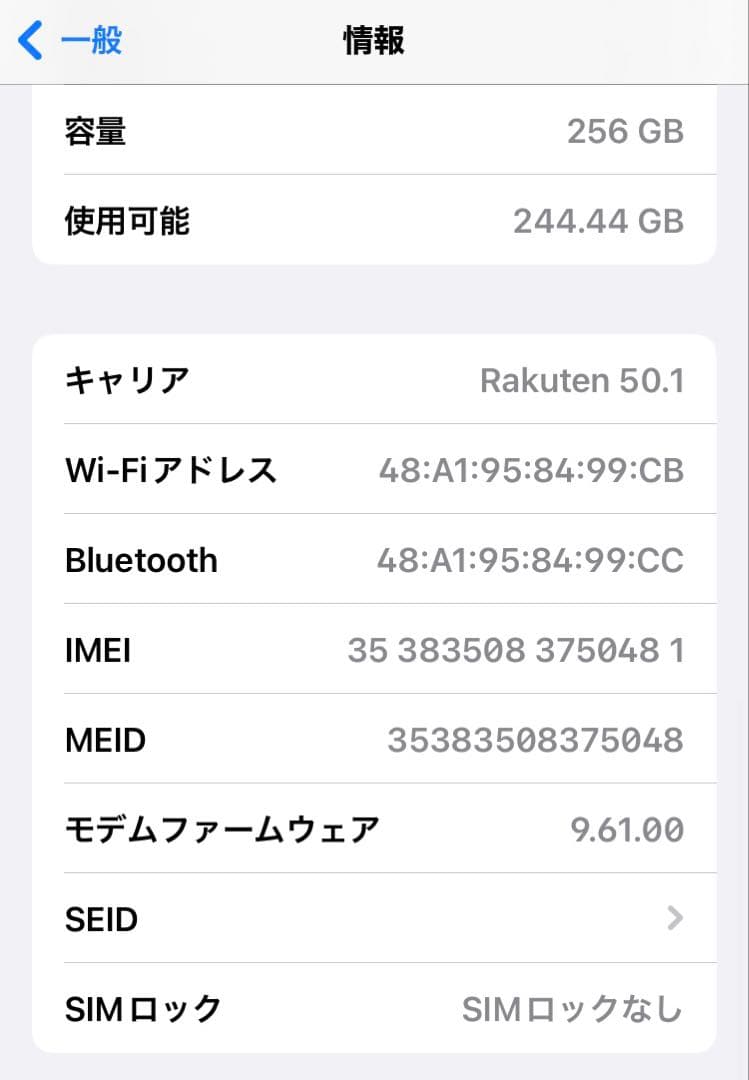Select the 容量 storage row

click(x=374, y=130)
